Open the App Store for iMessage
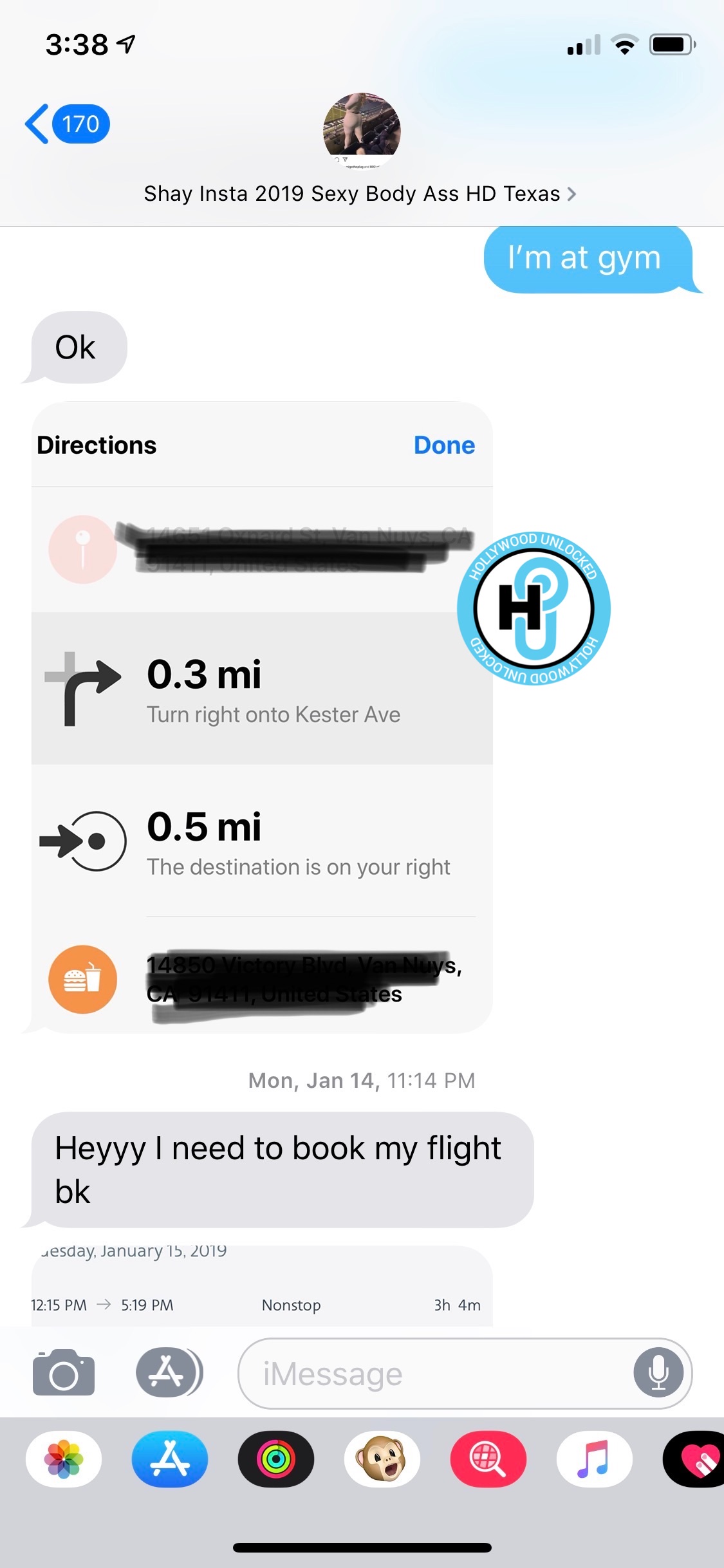The image size is (724, 1568). pyautogui.click(x=170, y=1459)
